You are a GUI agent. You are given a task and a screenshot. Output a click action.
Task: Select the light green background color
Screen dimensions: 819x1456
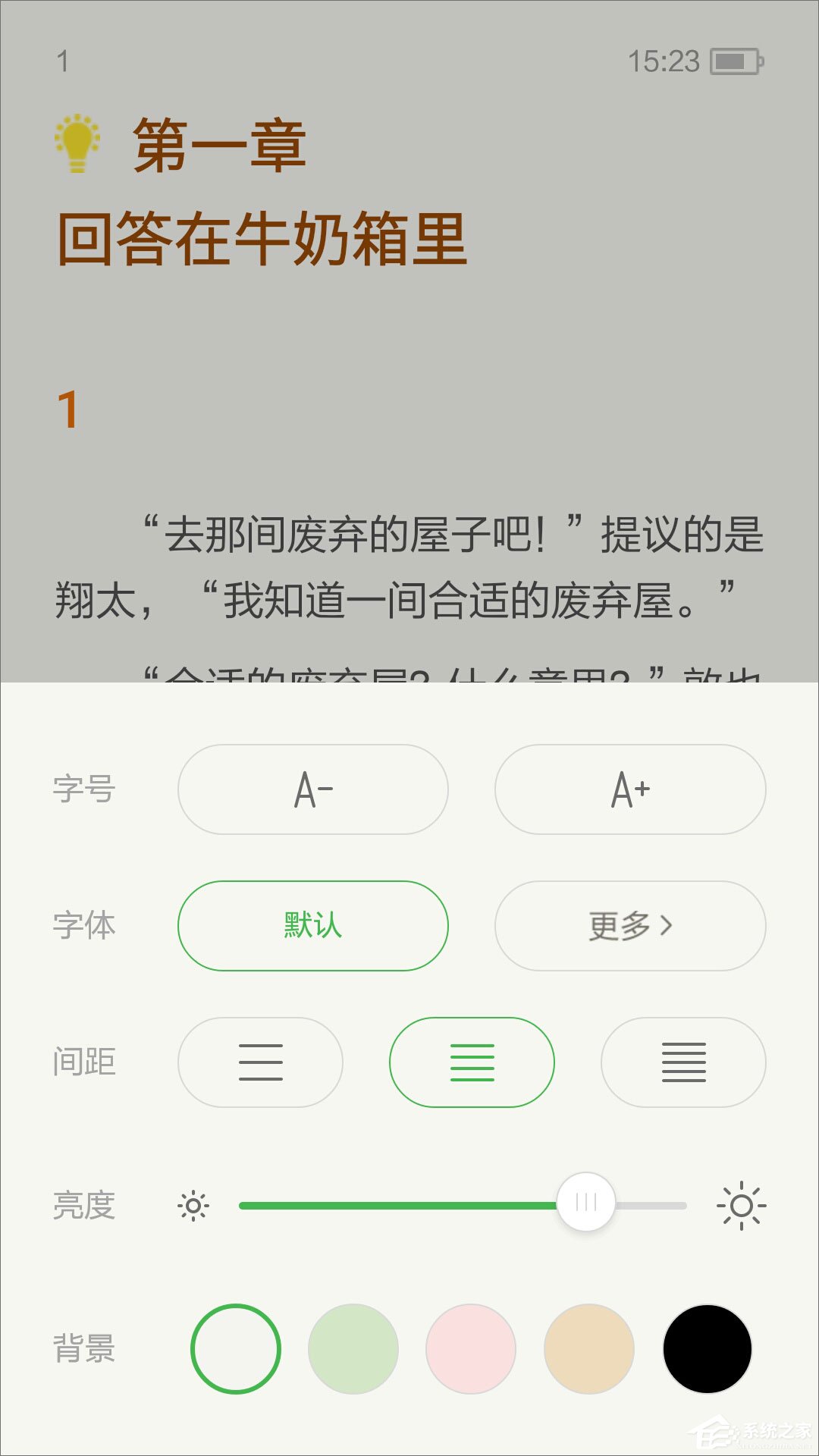tap(353, 1349)
